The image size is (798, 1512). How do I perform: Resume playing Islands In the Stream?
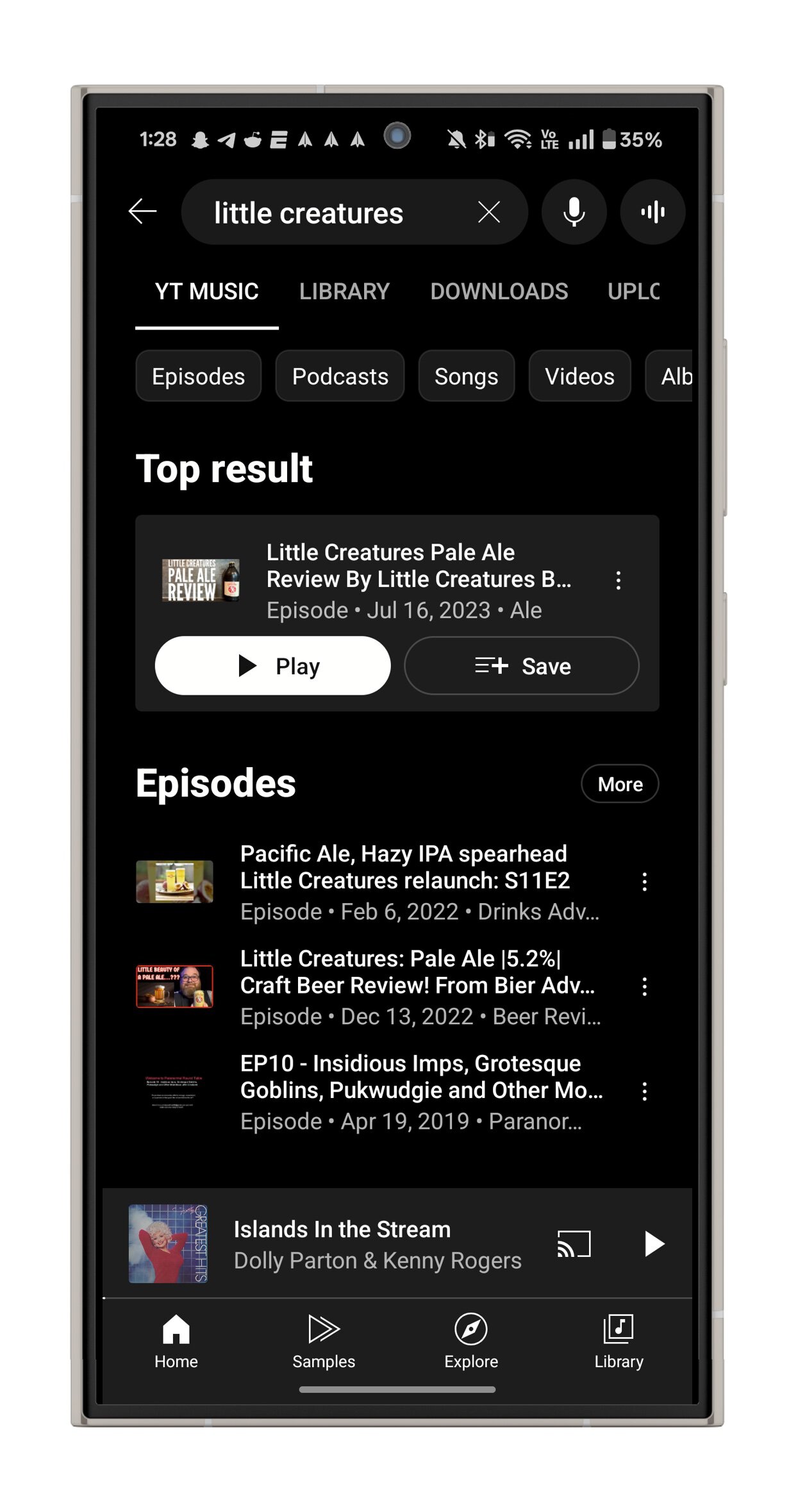(653, 1244)
